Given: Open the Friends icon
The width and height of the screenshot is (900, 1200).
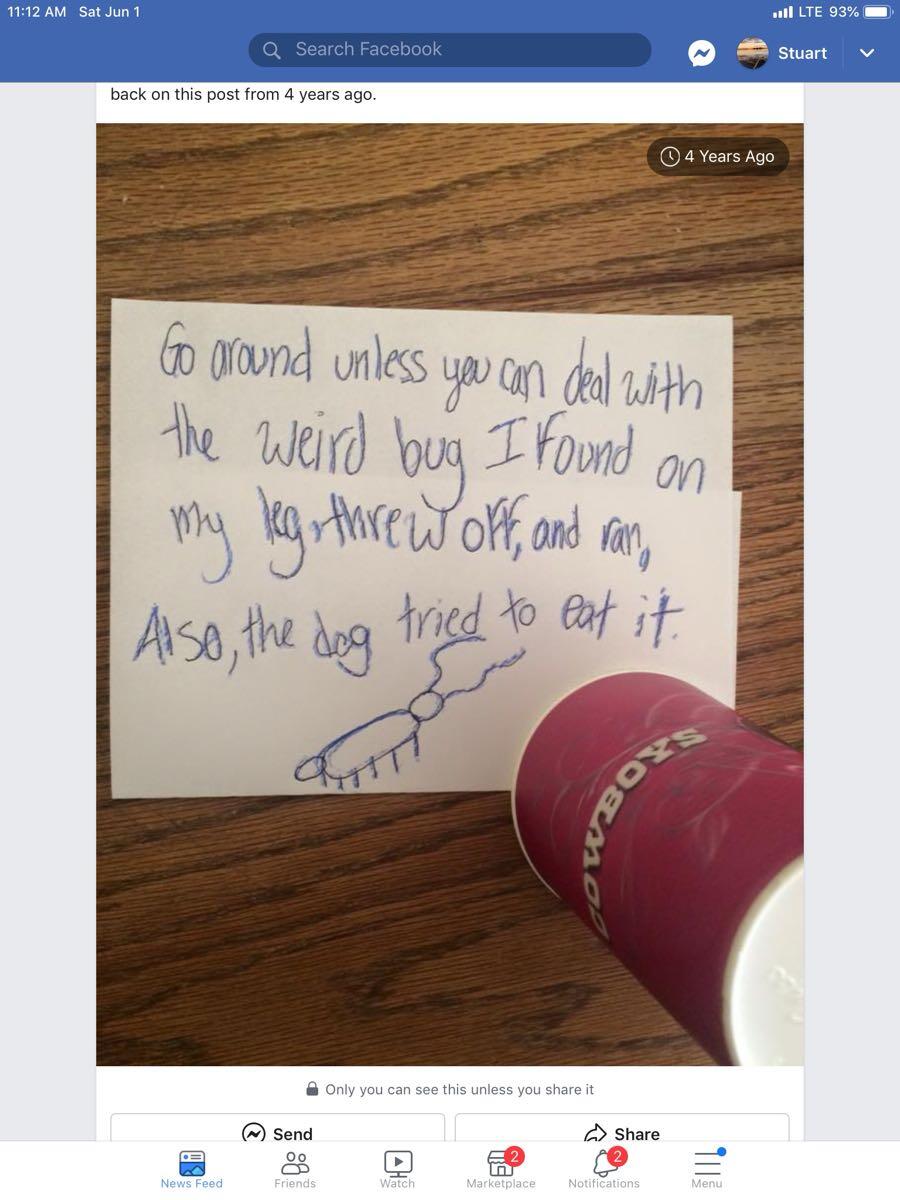Looking at the screenshot, I should coord(294,1165).
